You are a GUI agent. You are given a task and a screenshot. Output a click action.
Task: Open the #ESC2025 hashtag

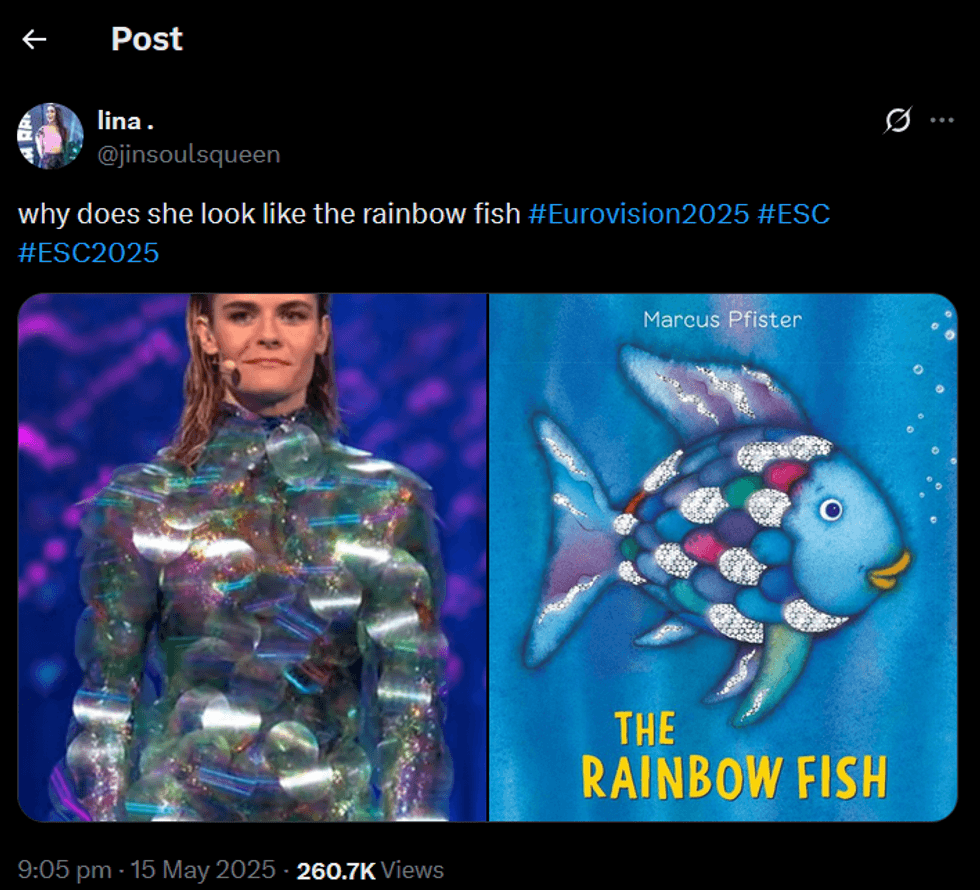89,252
